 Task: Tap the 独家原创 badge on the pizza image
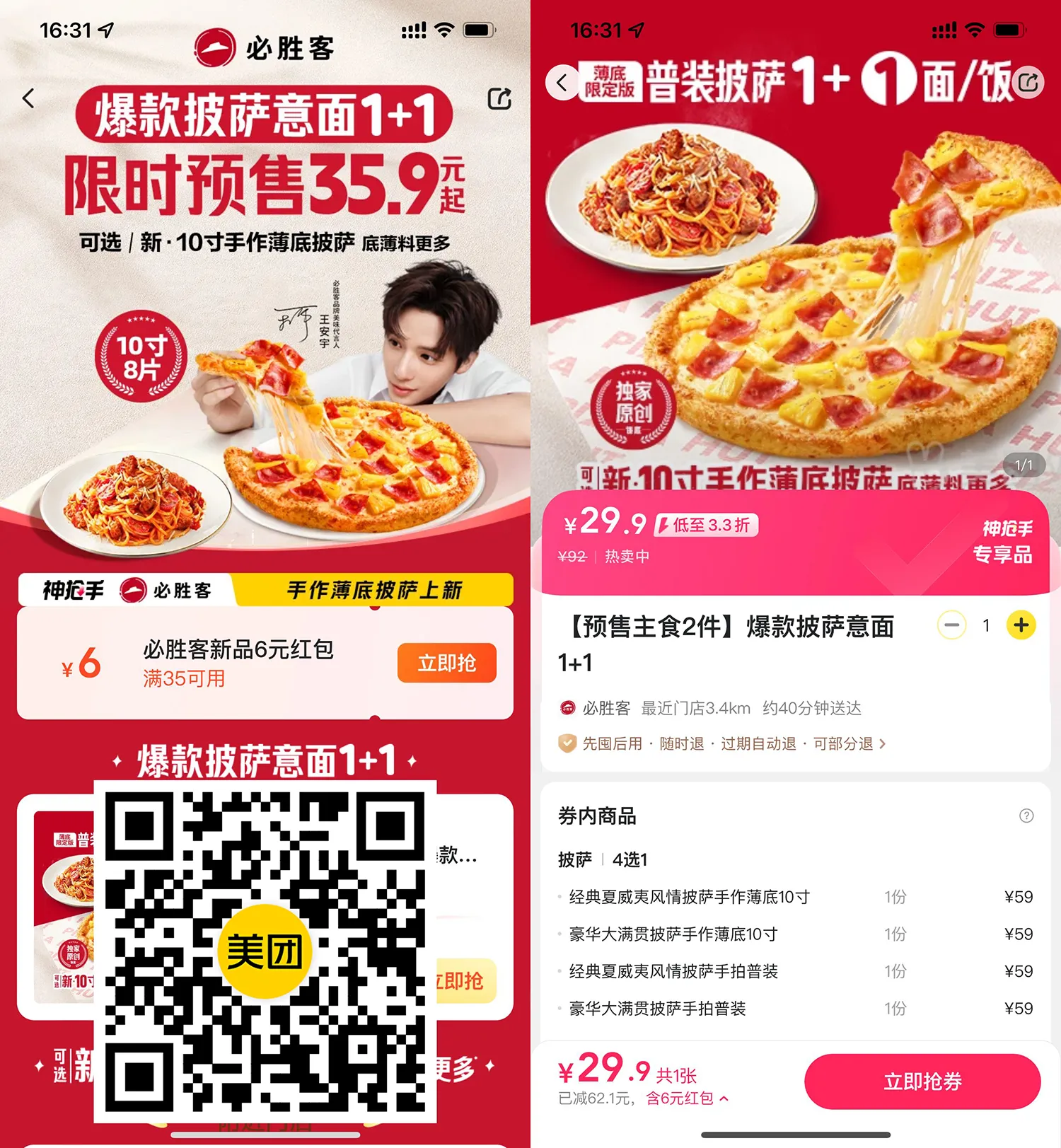pyautogui.click(x=633, y=405)
